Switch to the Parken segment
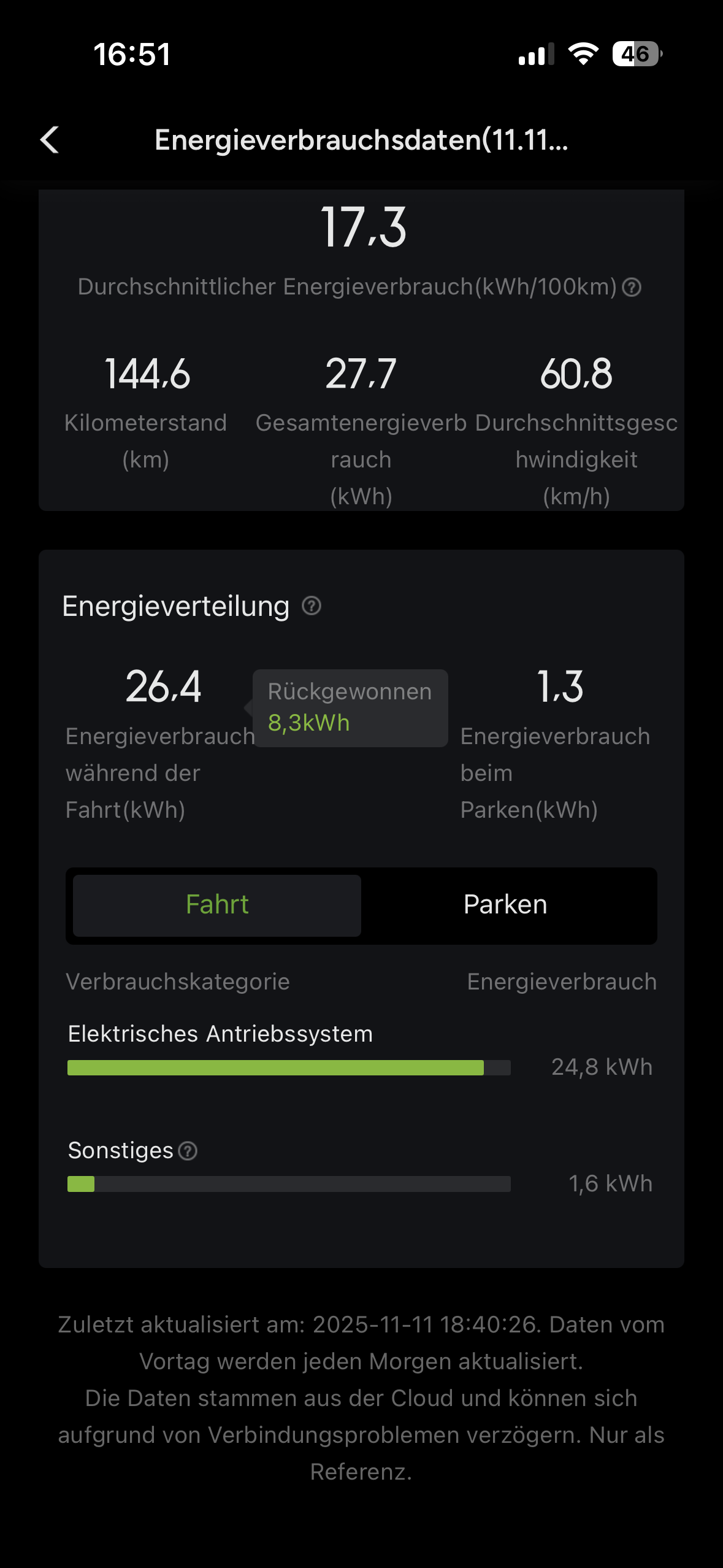Viewport: 723px width, 1568px height. pos(505,905)
